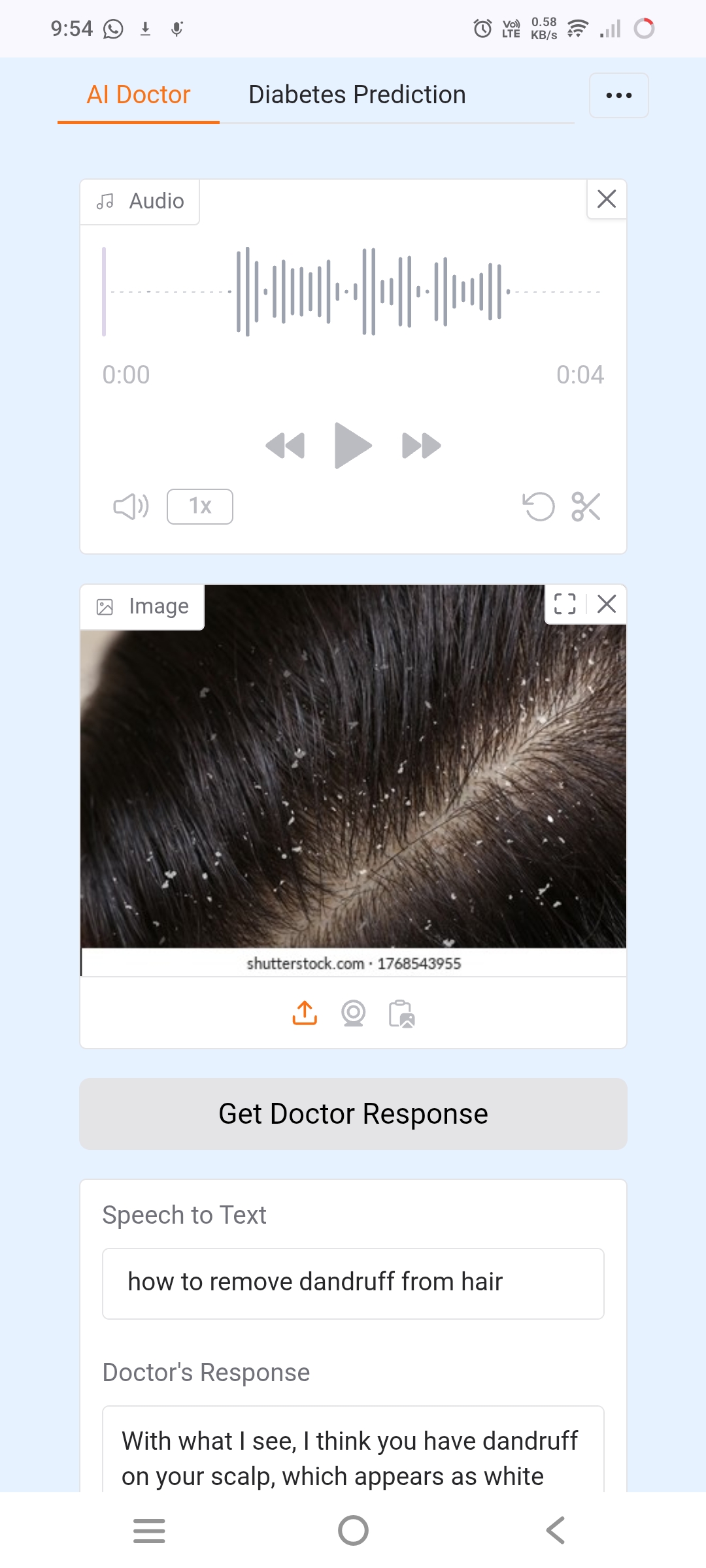Change the 1x playback speed
This screenshot has width=706, height=1568.
[x=200, y=506]
